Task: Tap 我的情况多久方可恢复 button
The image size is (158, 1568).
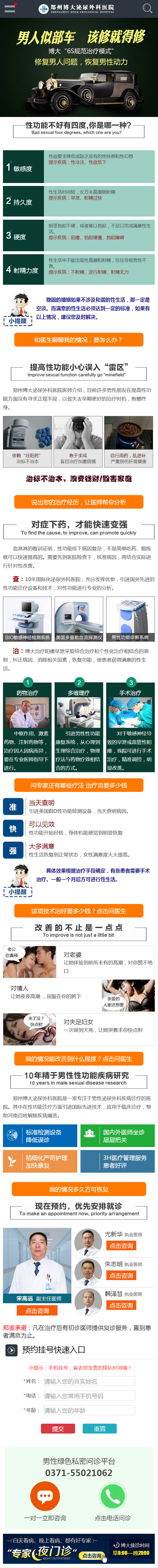Action: point(79,1189)
